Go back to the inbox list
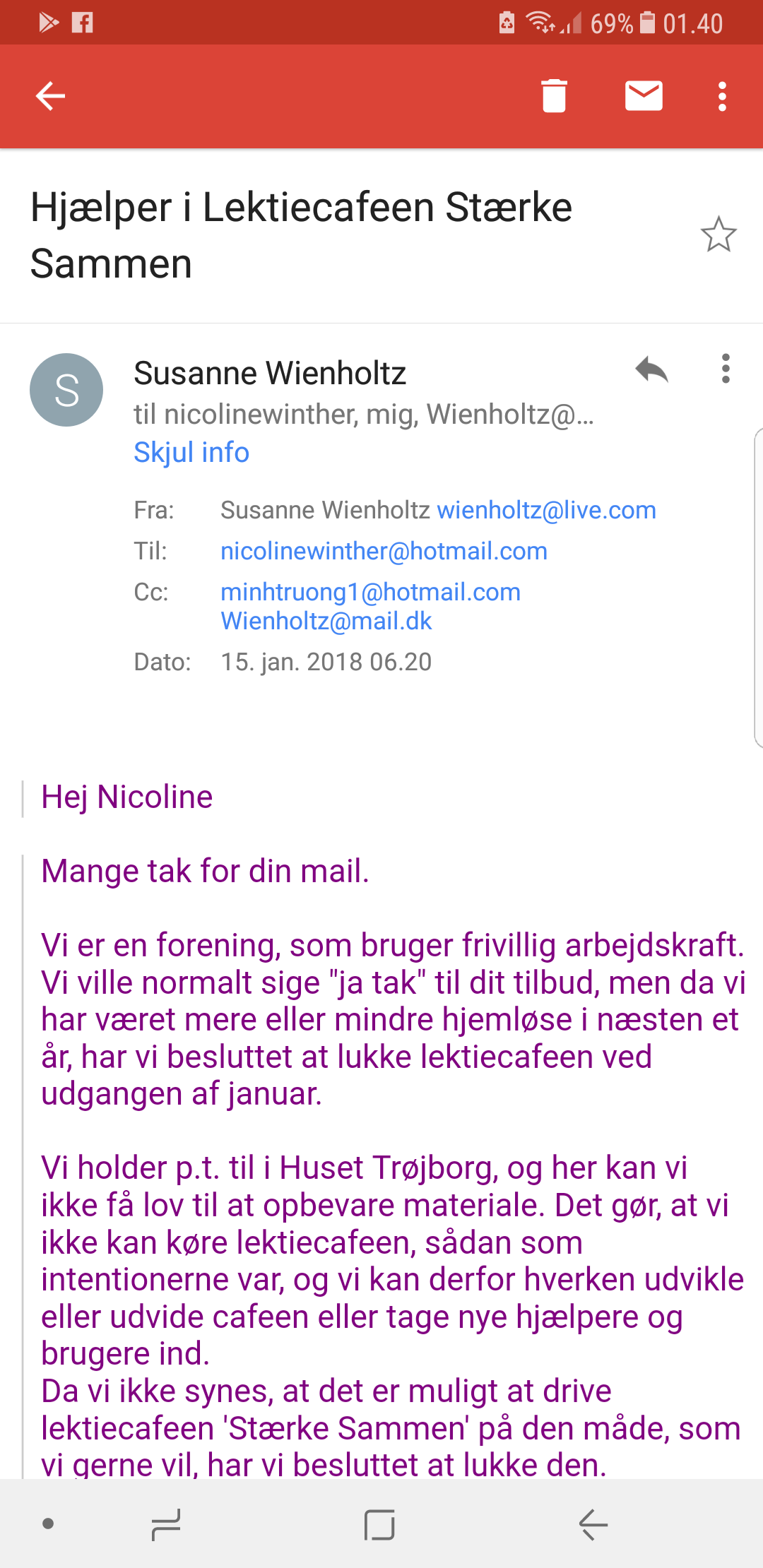The height and width of the screenshot is (1568, 763). pos(50,96)
